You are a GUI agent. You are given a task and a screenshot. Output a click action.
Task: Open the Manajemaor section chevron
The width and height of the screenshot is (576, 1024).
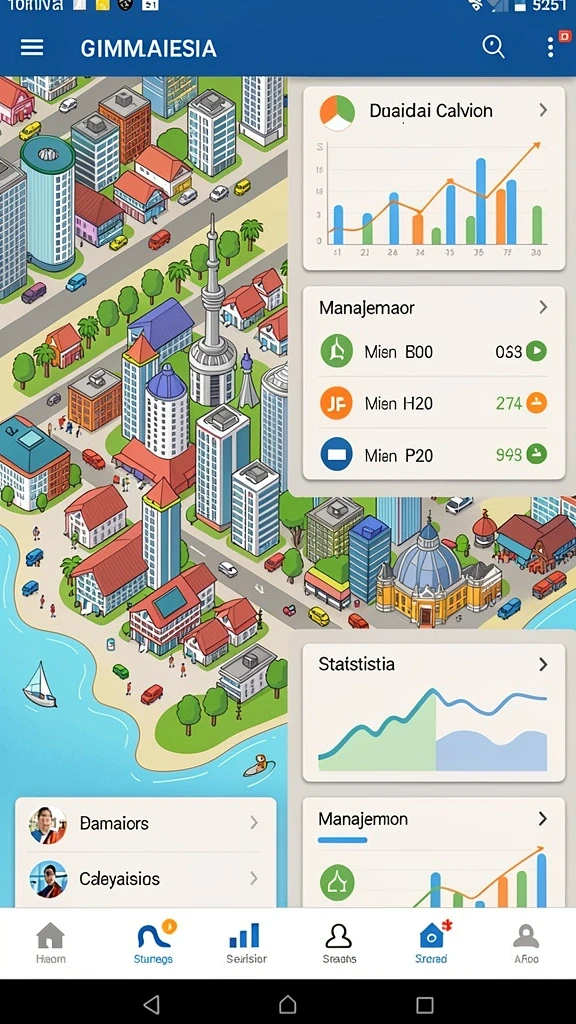543,307
